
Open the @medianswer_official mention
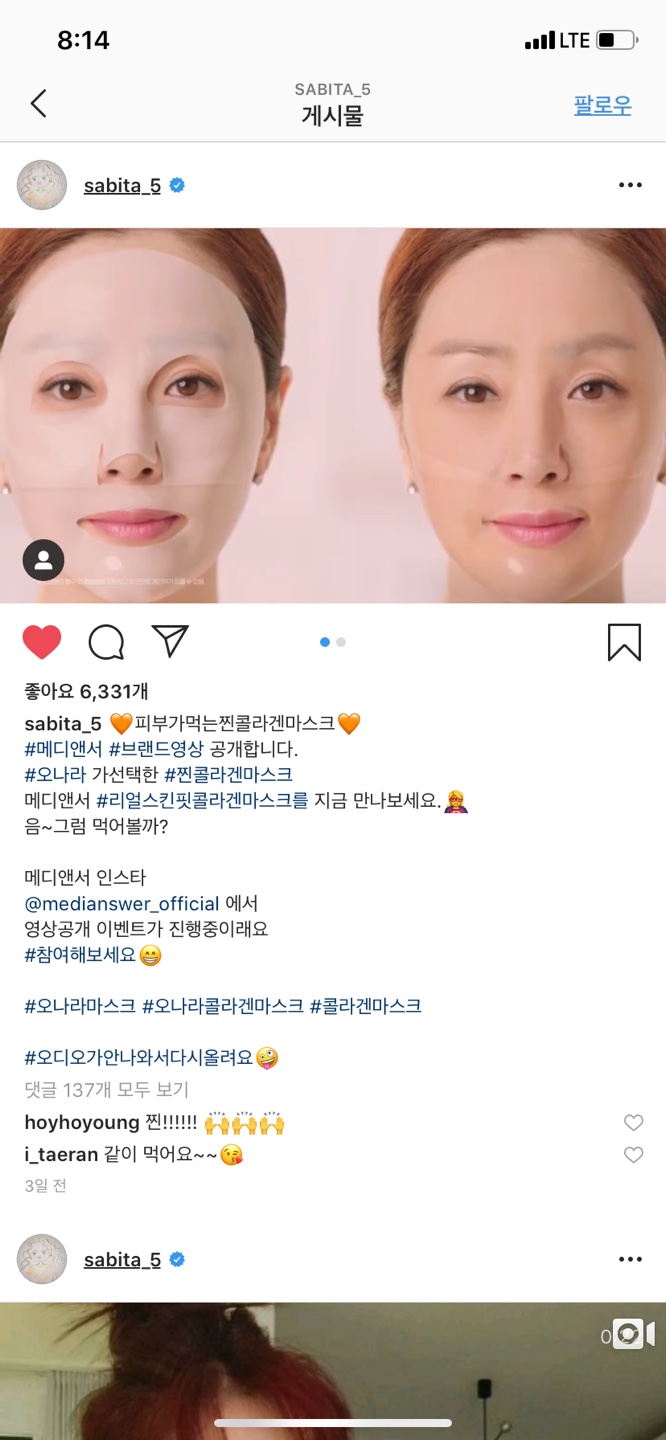pyautogui.click(x=121, y=904)
